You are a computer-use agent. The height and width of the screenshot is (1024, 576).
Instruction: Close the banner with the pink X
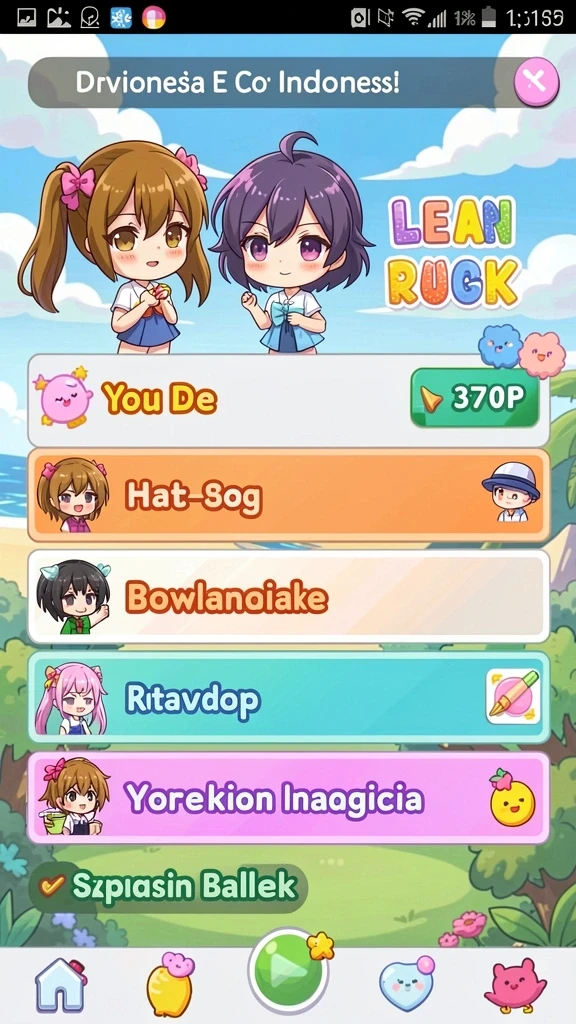pos(536,82)
